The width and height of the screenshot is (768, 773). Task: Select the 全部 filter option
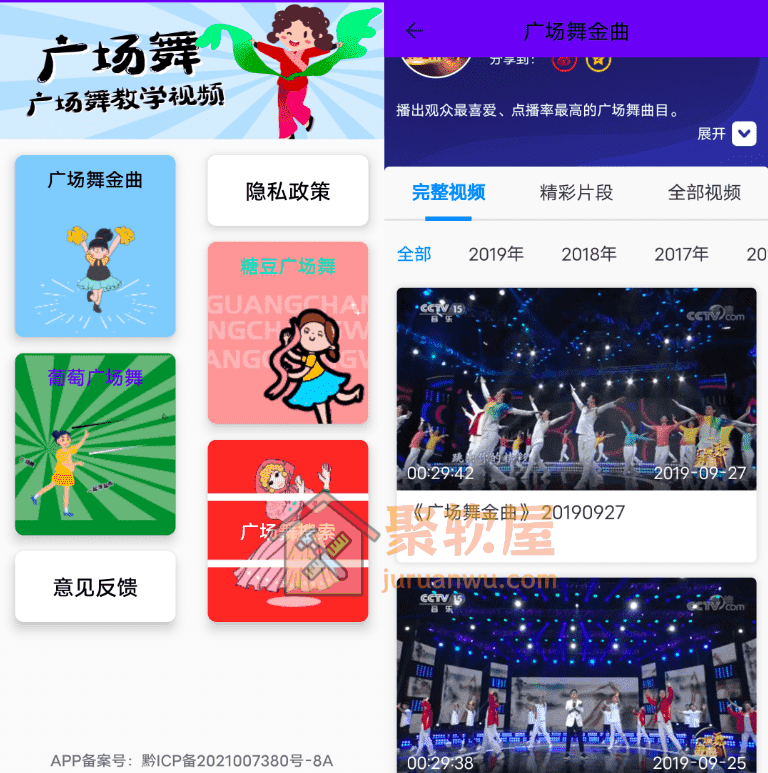[414, 254]
